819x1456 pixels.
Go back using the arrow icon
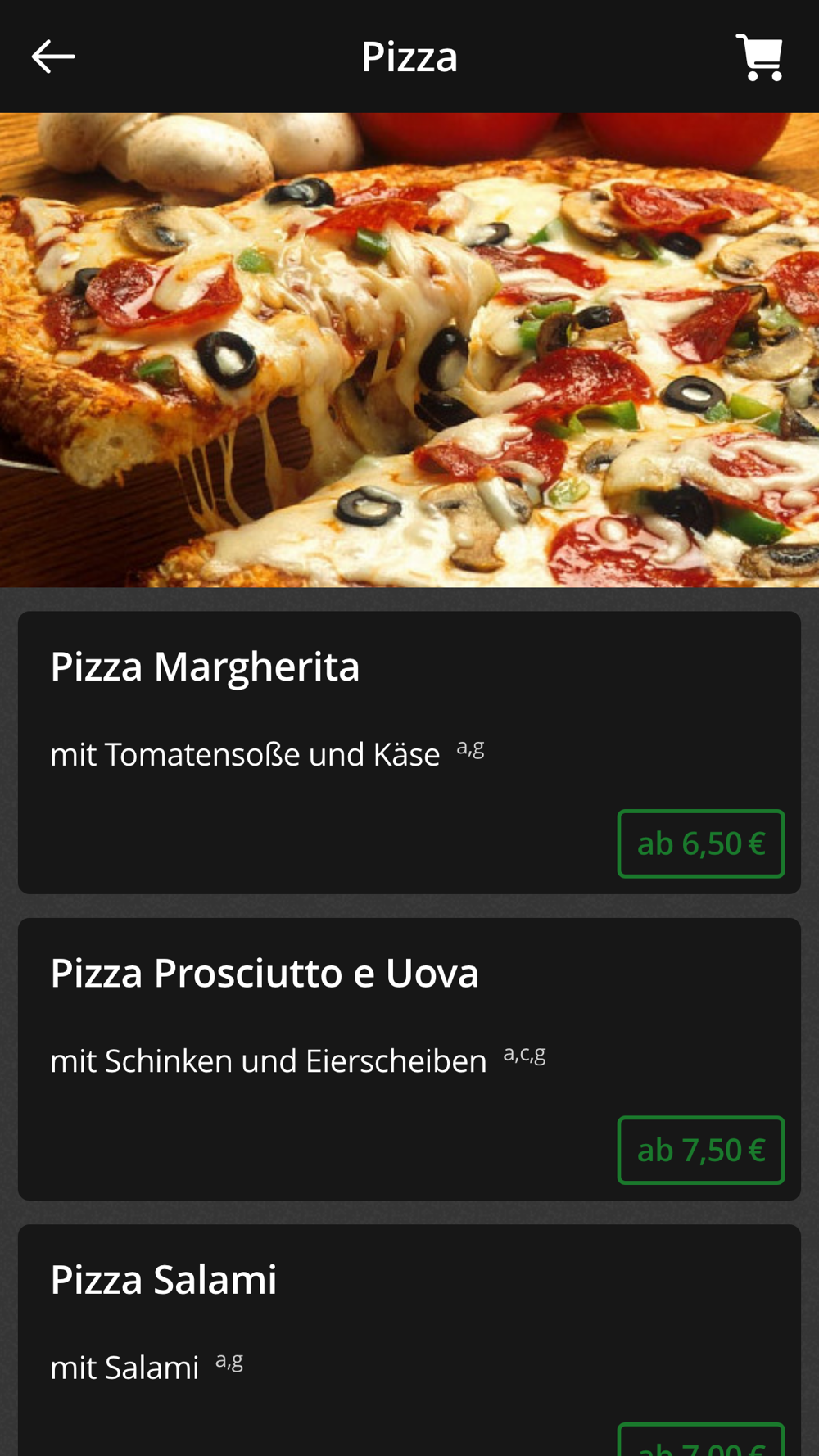click(53, 57)
